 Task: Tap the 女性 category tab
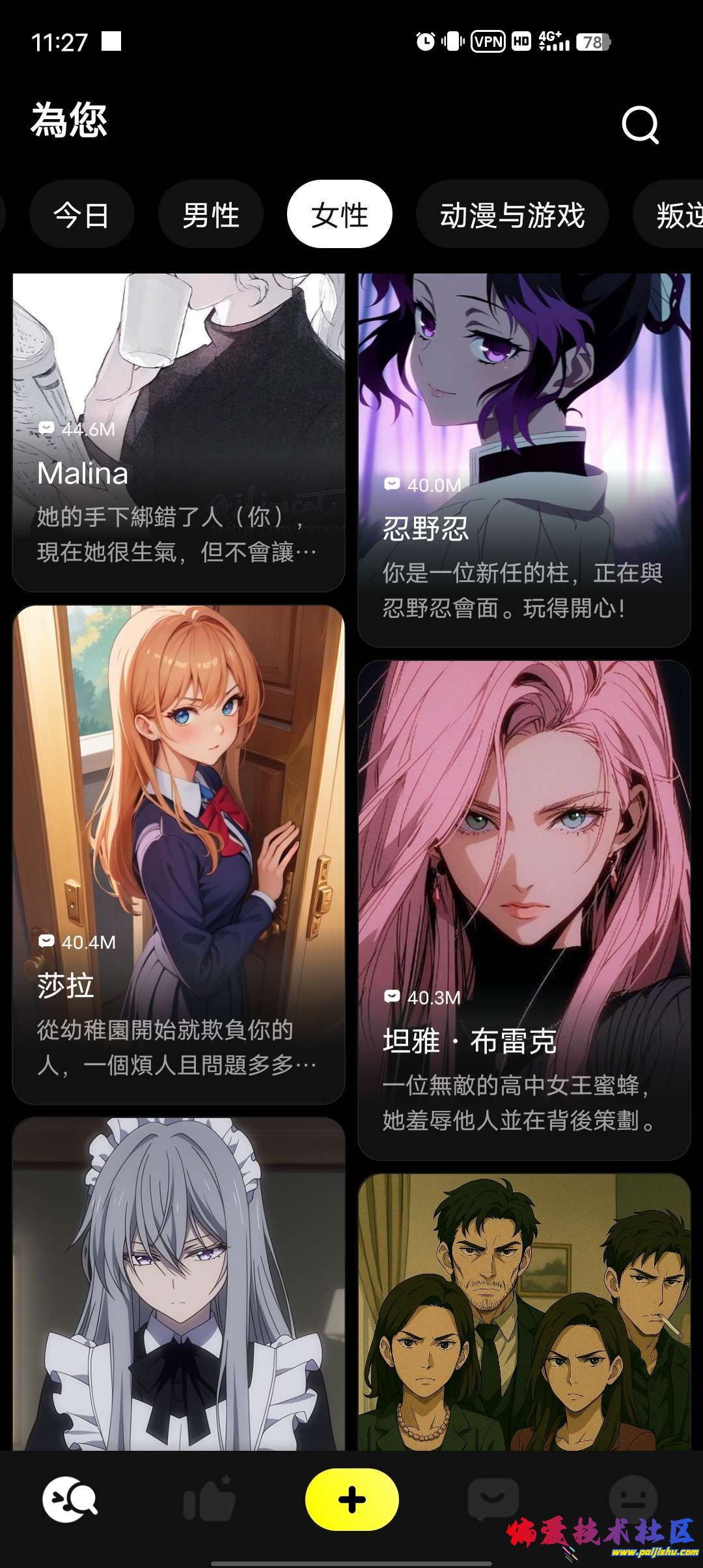[x=339, y=215]
